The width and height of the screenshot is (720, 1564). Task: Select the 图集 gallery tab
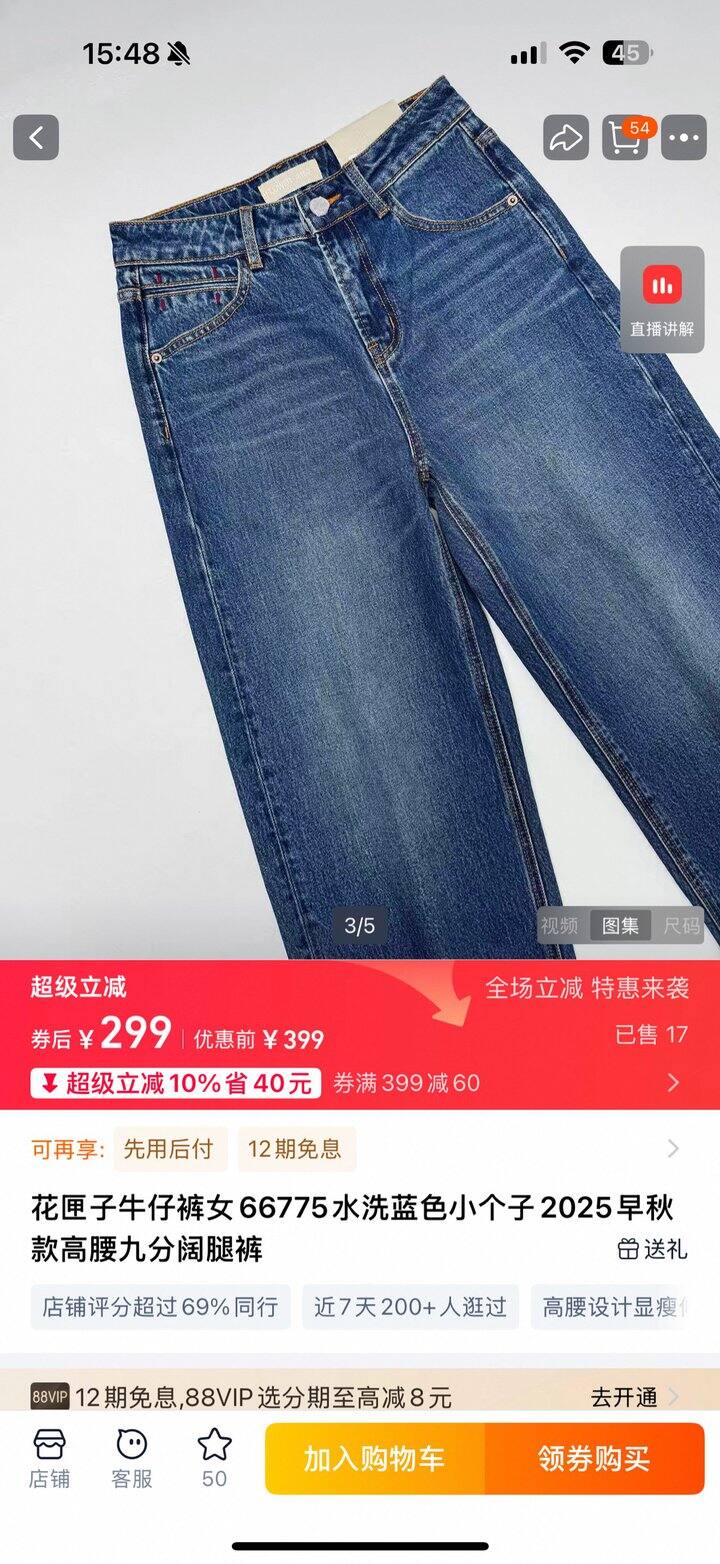click(x=621, y=926)
